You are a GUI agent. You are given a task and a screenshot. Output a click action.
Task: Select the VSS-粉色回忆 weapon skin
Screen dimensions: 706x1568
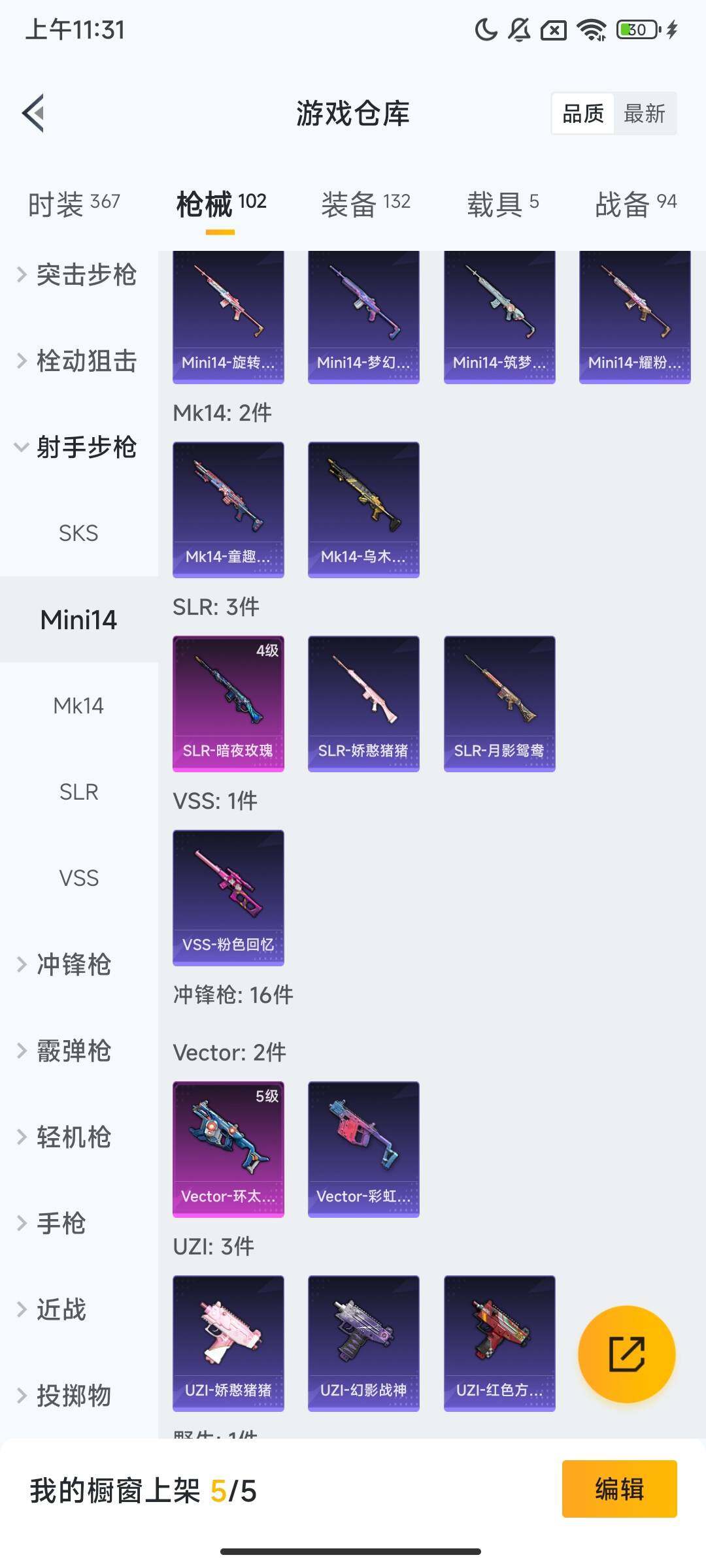228,895
